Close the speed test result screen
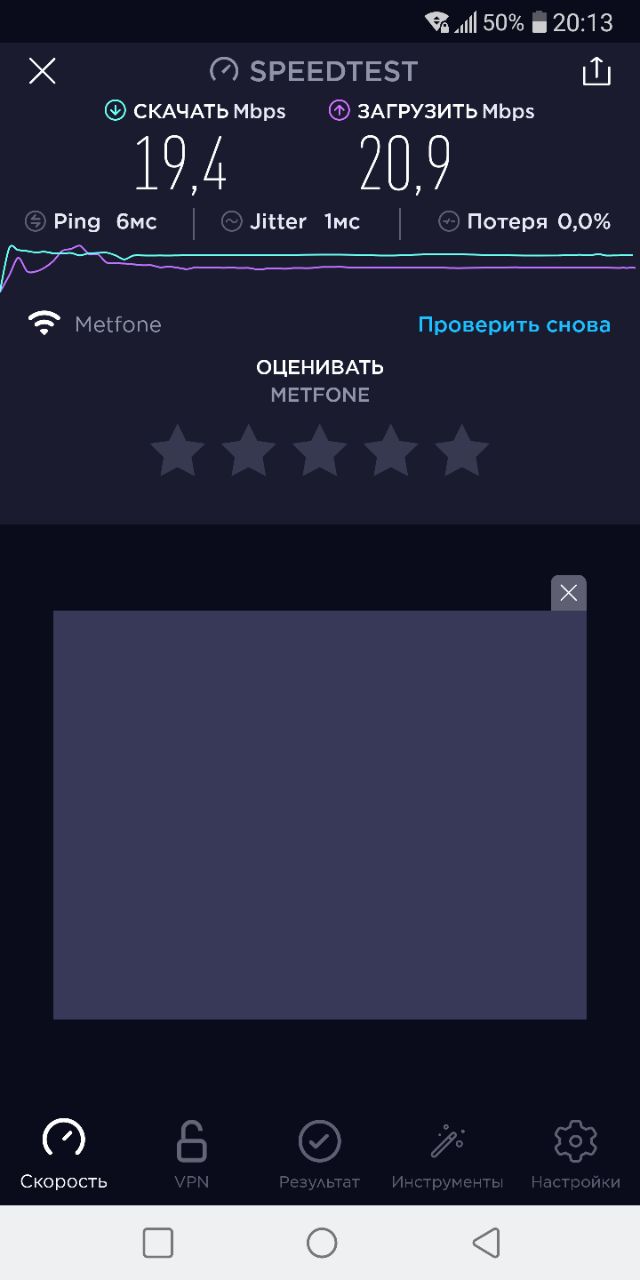Screen dimensions: 640x1280 (x=42, y=71)
